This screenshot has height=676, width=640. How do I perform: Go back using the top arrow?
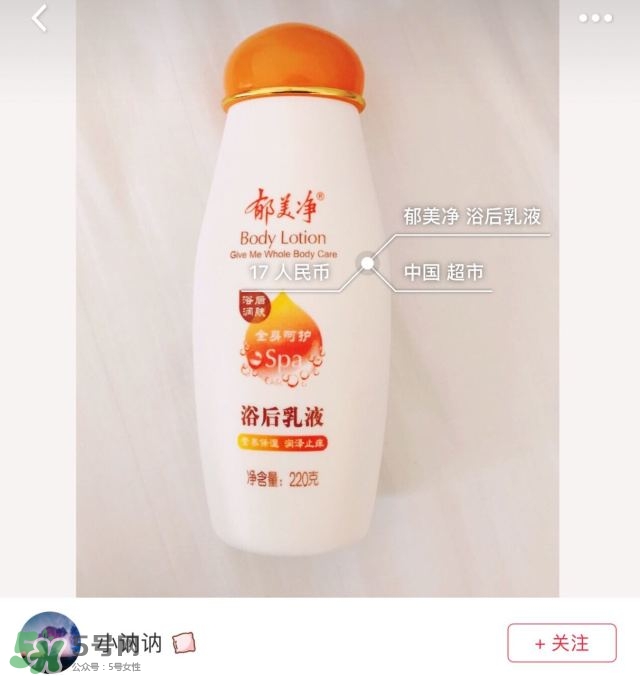[40, 18]
